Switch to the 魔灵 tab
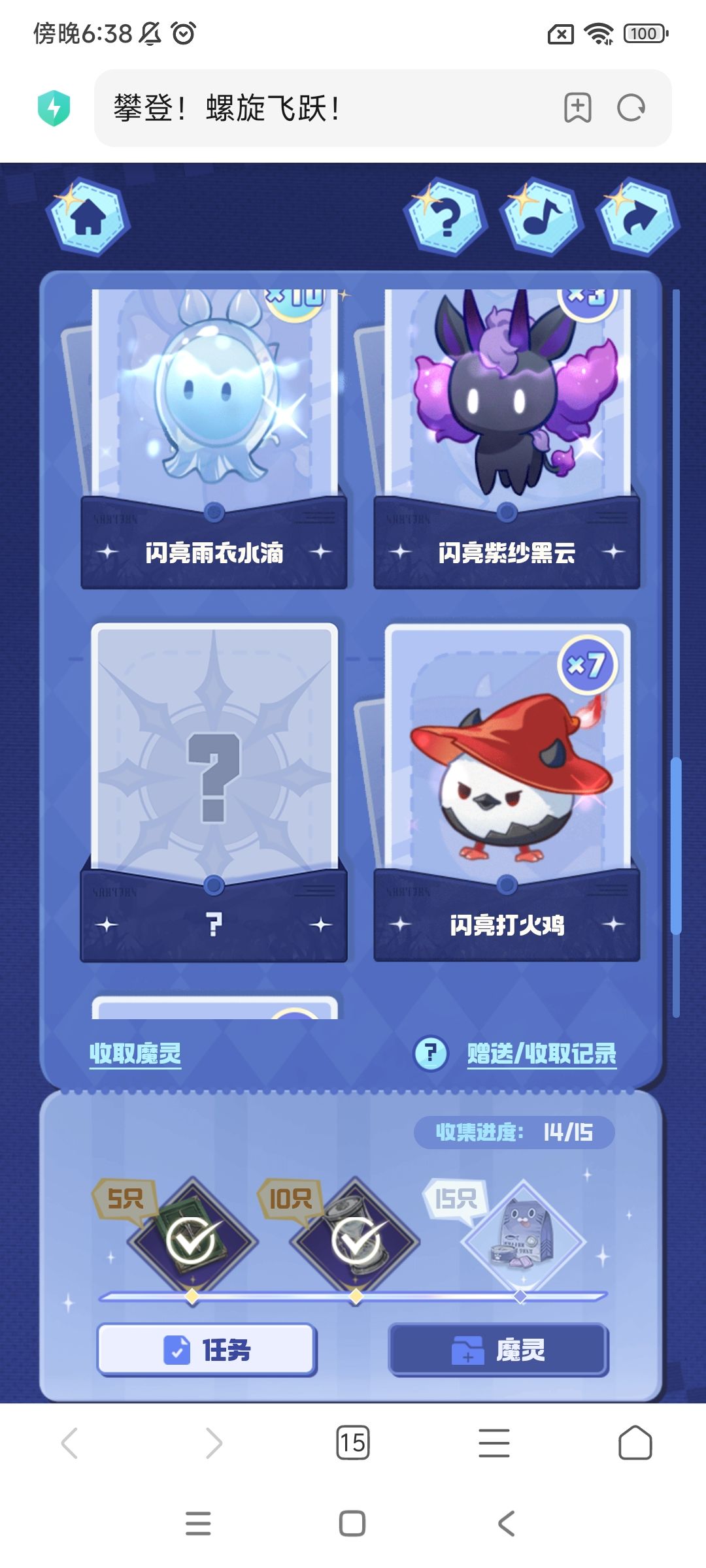Viewport: 706px width, 1568px height. click(x=499, y=1350)
